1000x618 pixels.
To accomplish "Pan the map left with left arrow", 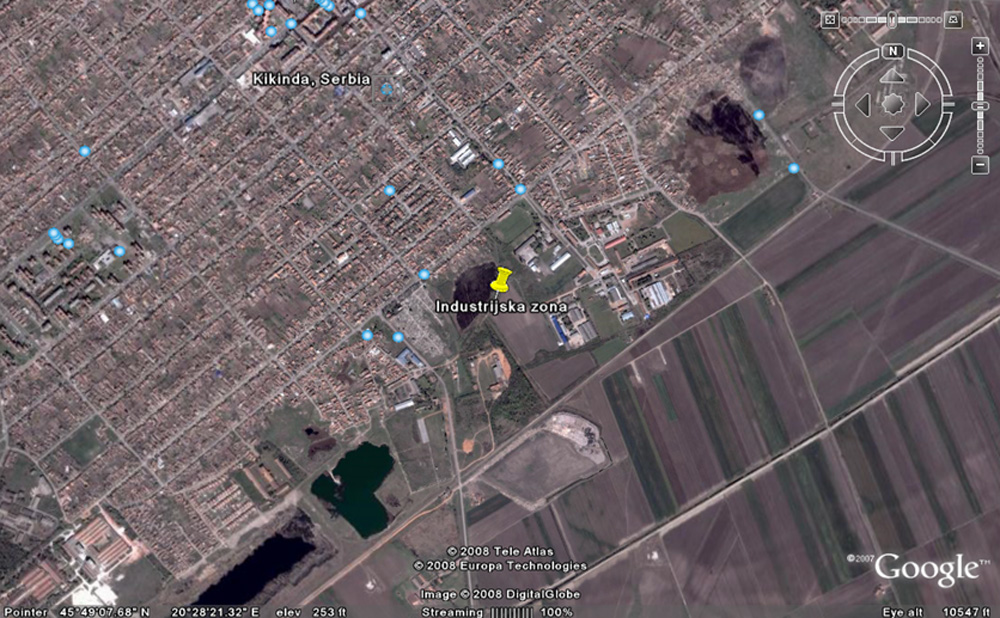I will click(864, 105).
